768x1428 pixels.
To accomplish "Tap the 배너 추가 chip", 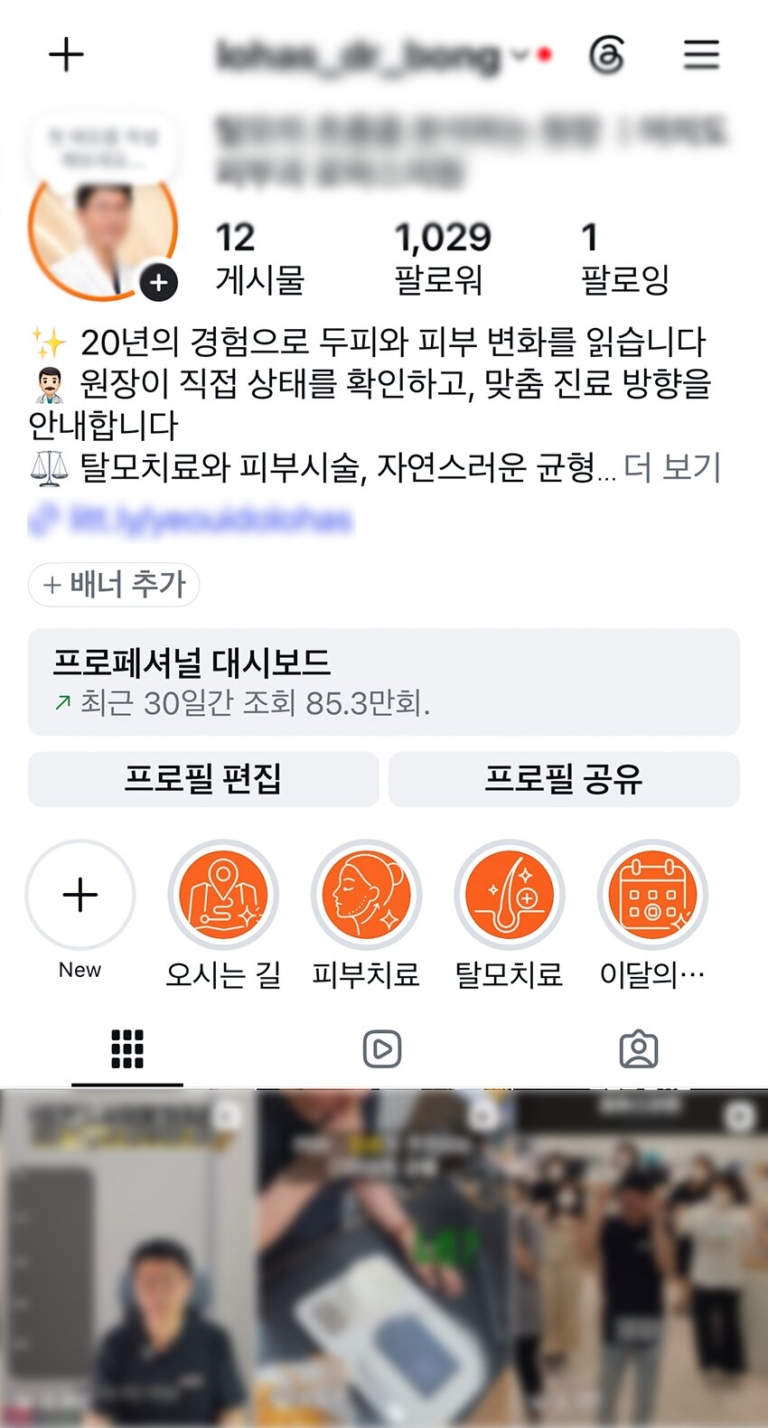I will point(114,585).
